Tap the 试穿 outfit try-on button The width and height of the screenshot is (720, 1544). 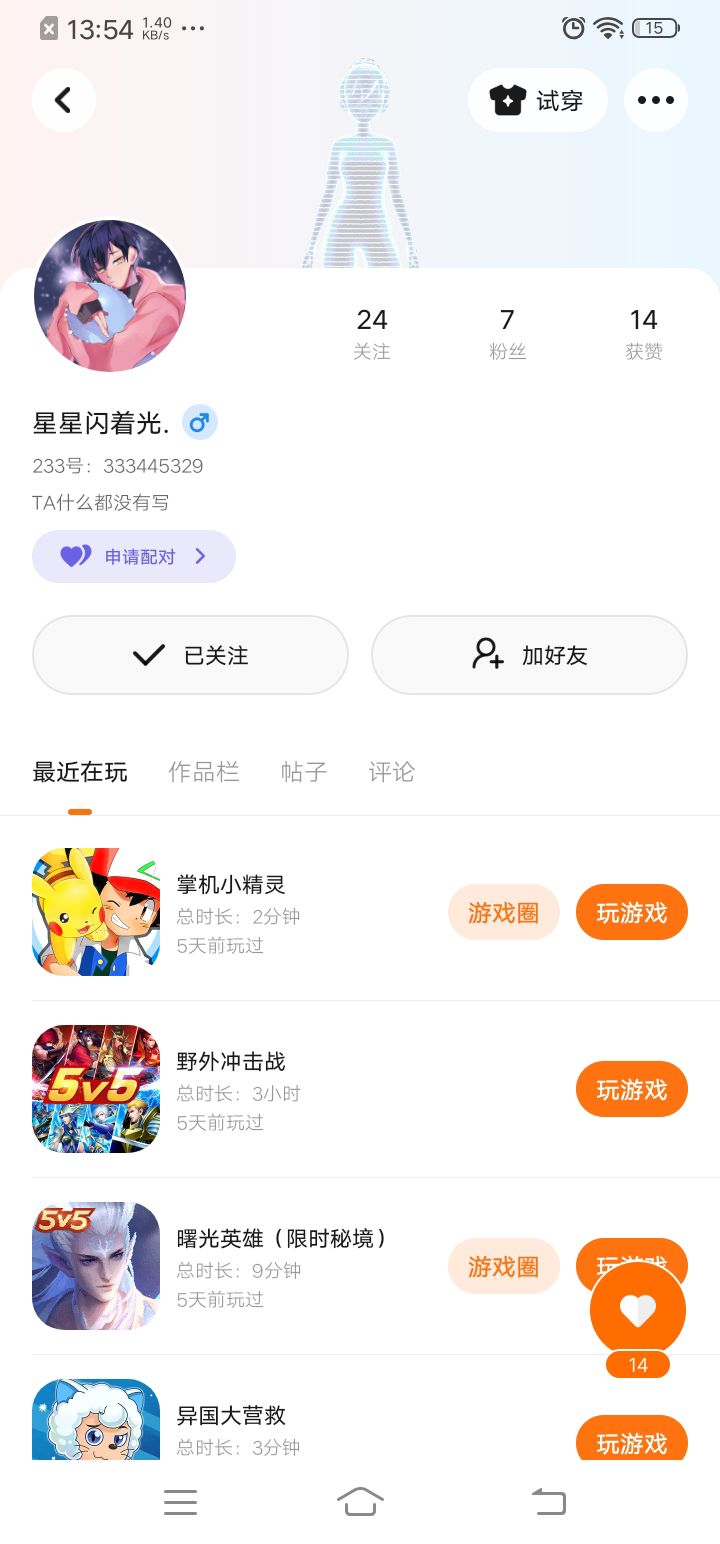point(537,100)
